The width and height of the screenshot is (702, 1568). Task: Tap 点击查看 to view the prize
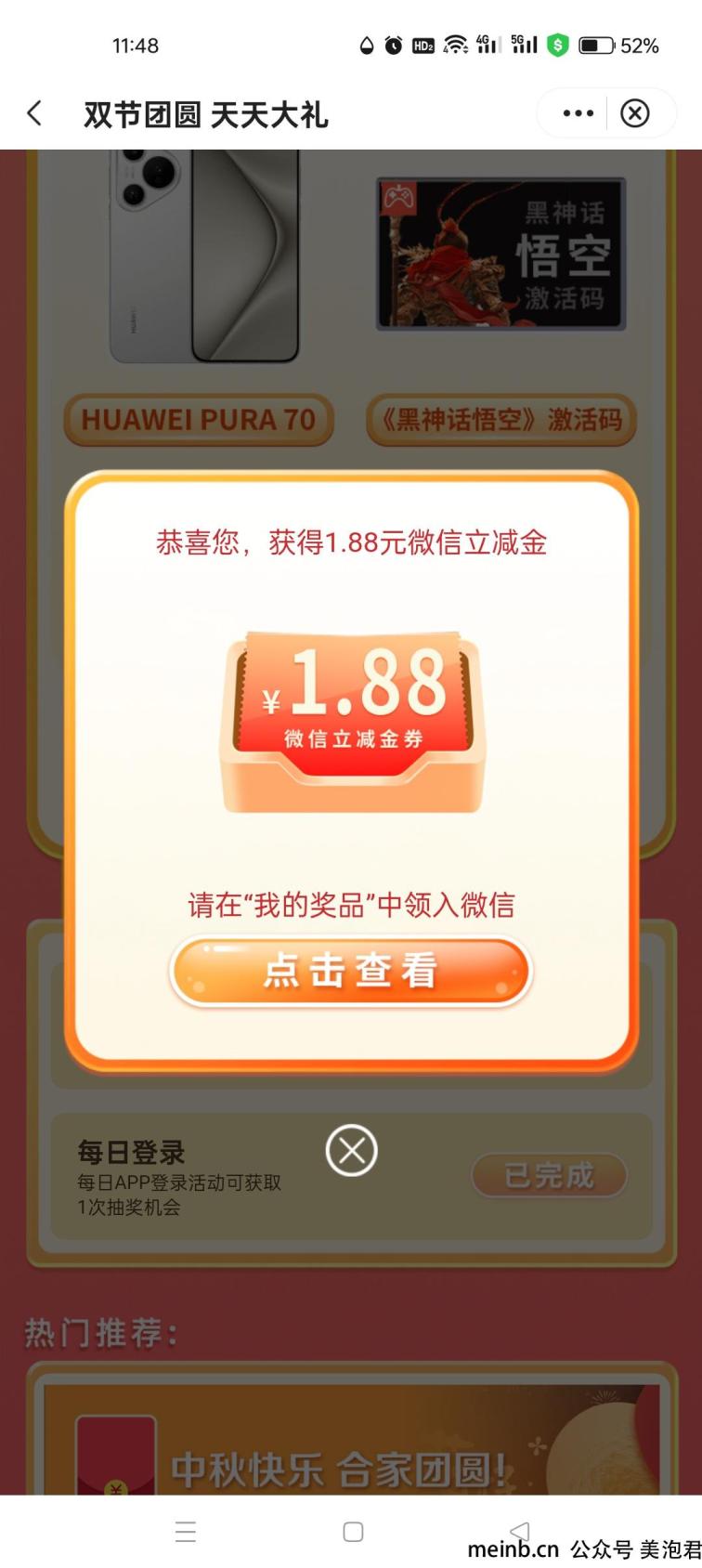coord(351,972)
